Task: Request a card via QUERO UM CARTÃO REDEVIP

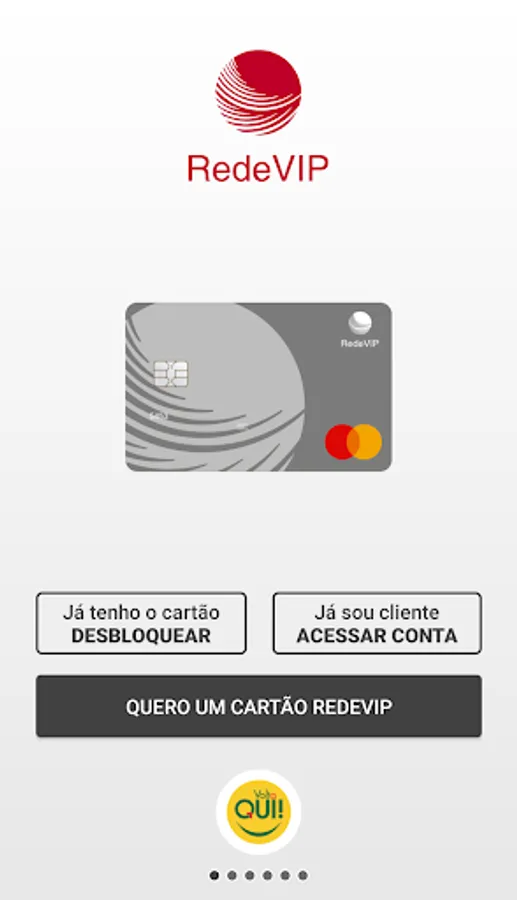Action: (x=259, y=706)
